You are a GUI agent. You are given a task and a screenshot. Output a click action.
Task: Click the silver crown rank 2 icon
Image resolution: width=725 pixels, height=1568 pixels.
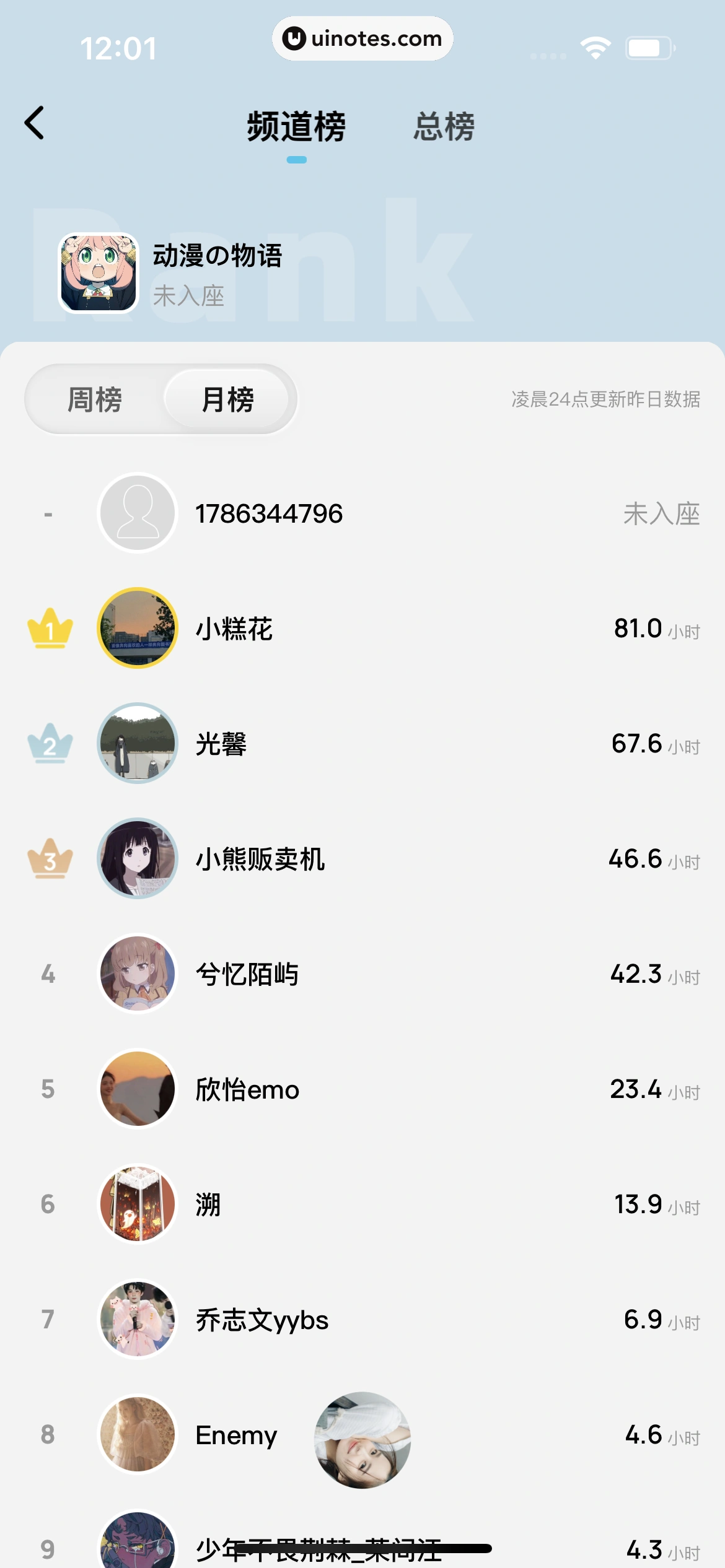tap(50, 743)
